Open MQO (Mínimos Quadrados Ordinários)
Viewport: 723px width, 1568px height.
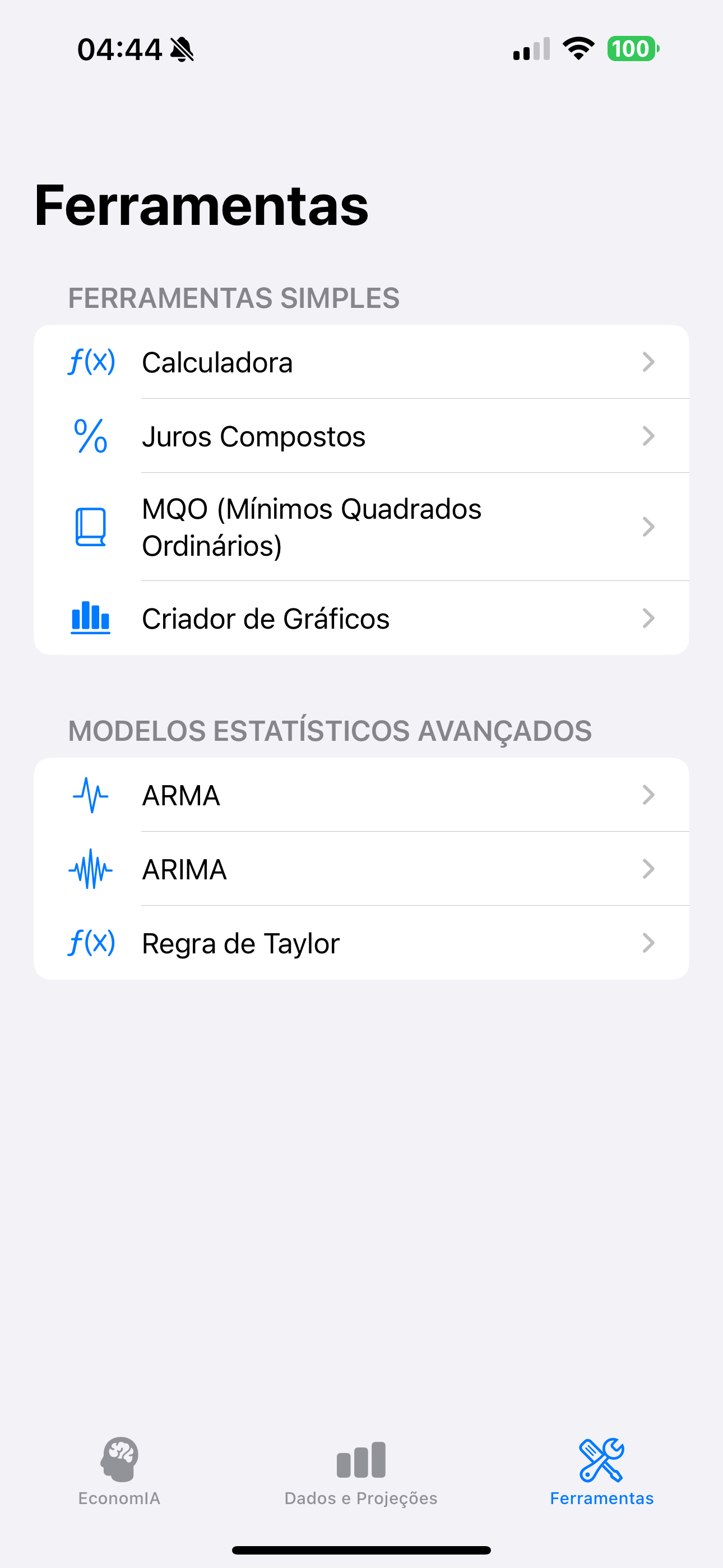[x=360, y=527]
